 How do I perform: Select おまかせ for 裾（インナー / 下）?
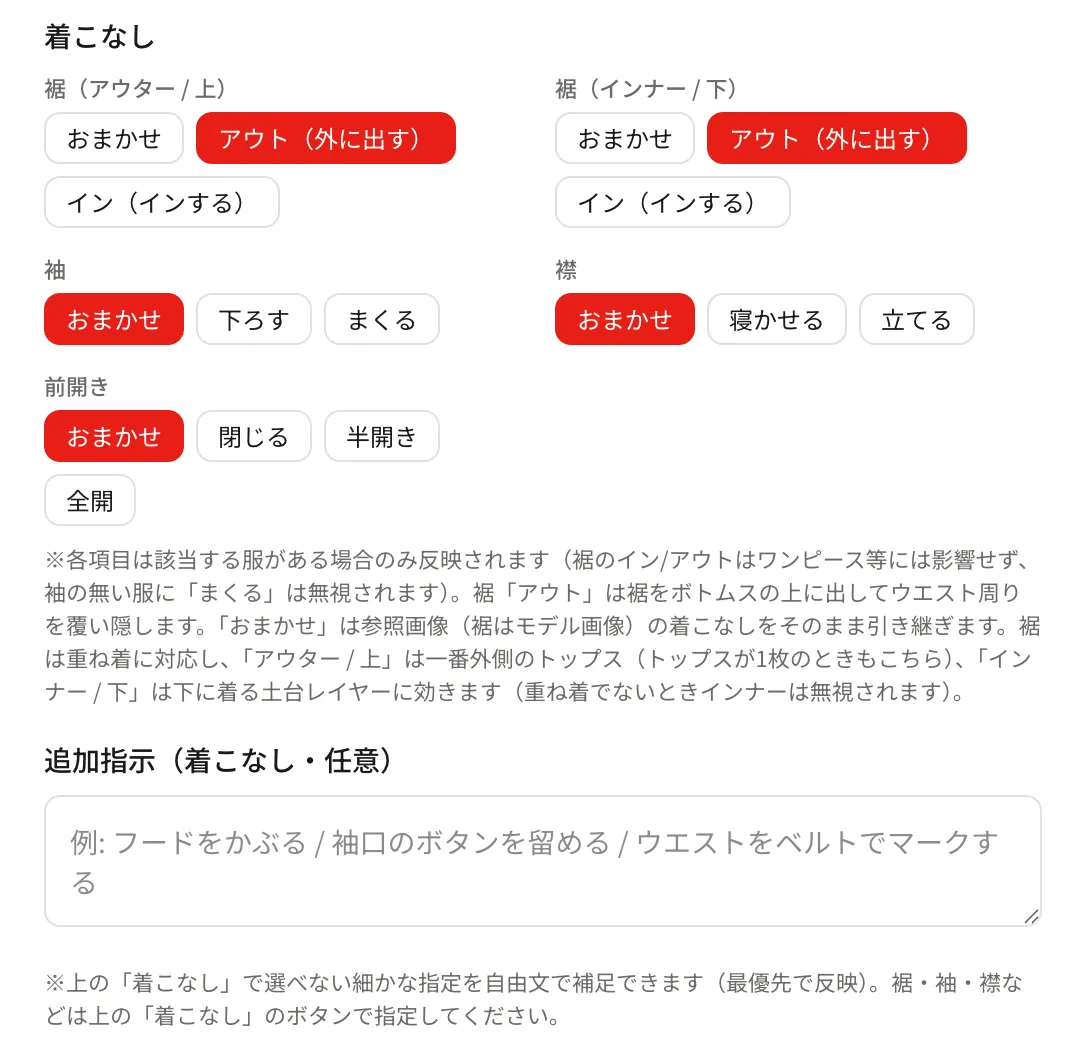point(624,139)
